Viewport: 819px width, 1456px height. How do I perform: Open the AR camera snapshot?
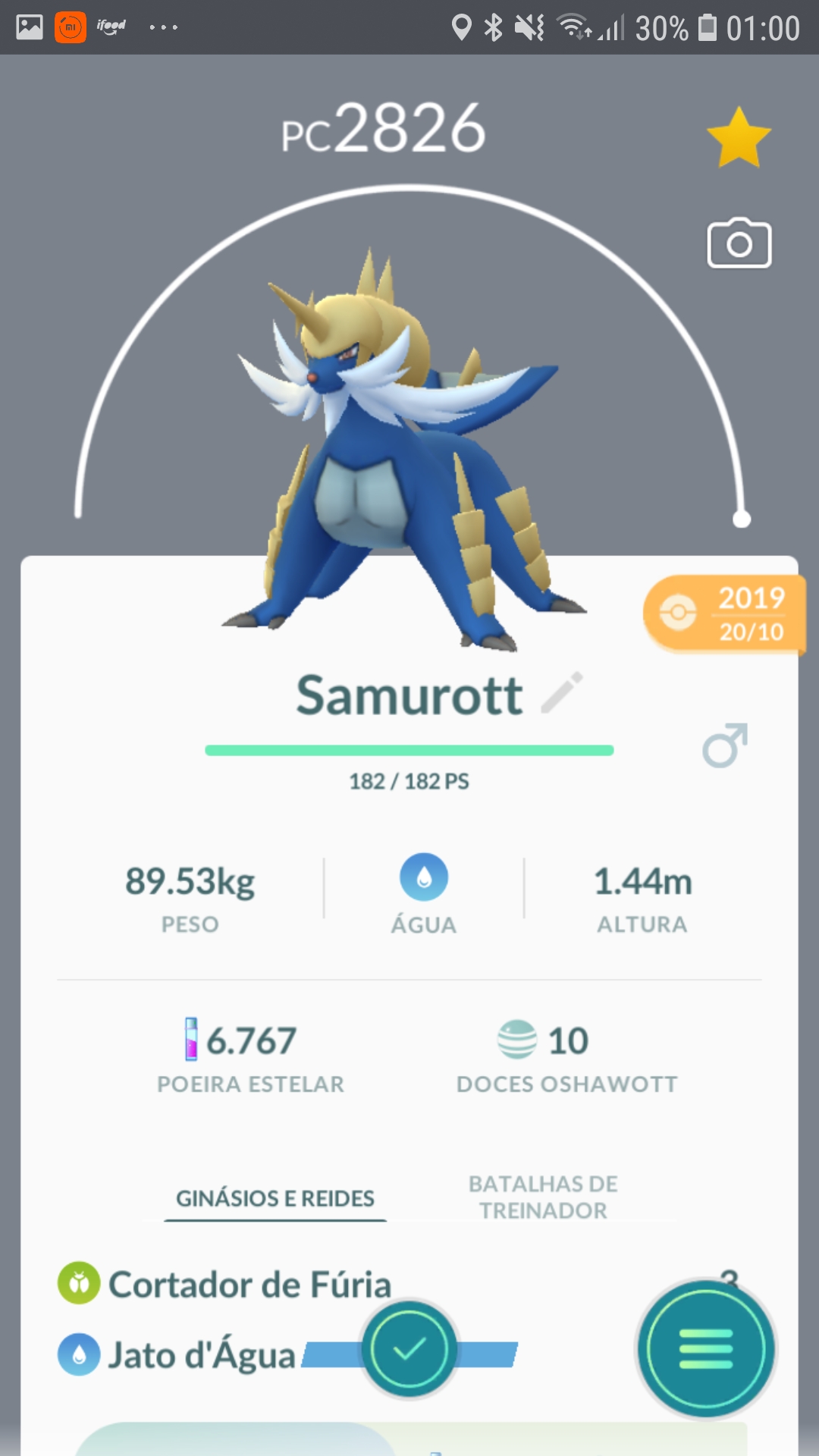tap(739, 243)
